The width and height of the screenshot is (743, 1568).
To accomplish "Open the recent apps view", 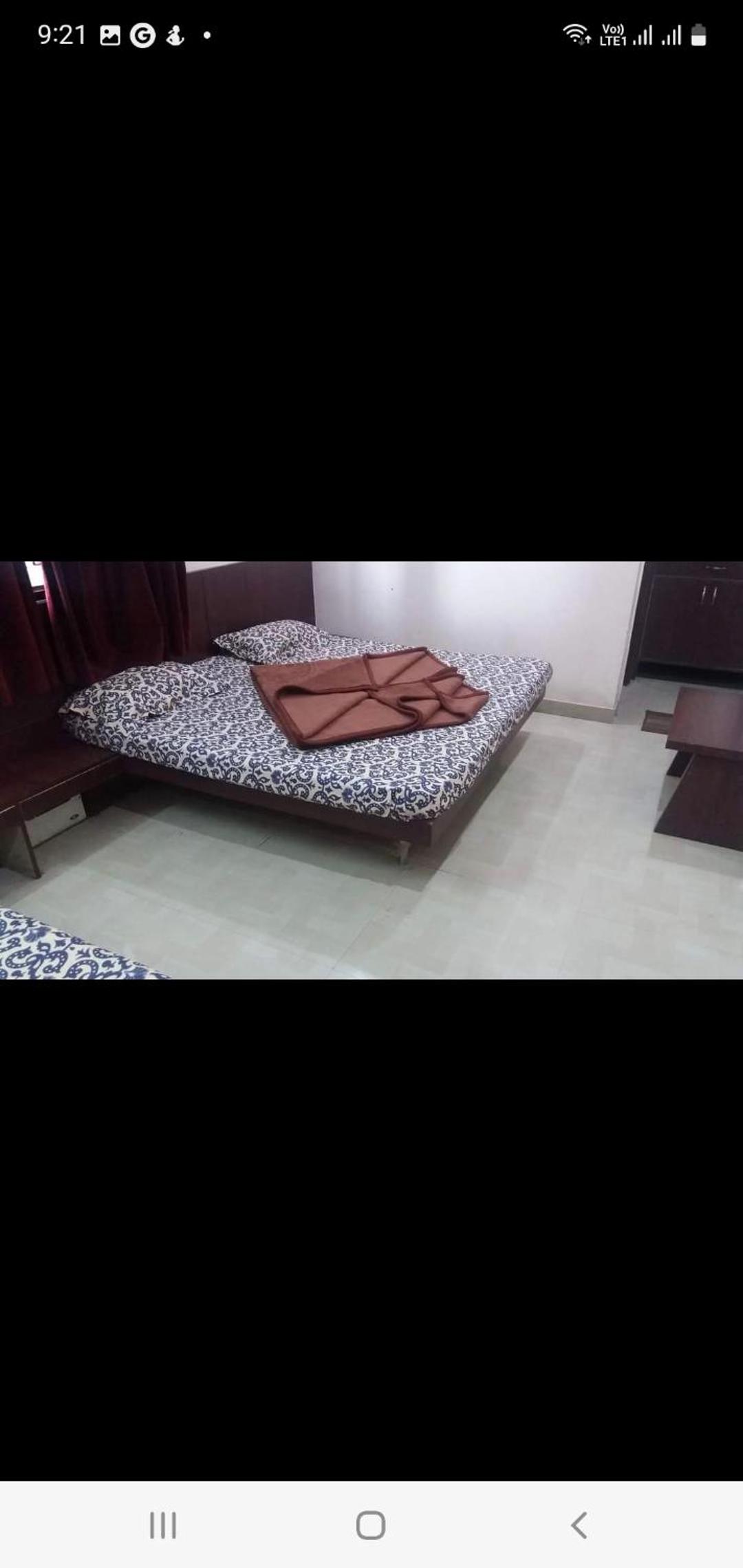I will 163,1525.
